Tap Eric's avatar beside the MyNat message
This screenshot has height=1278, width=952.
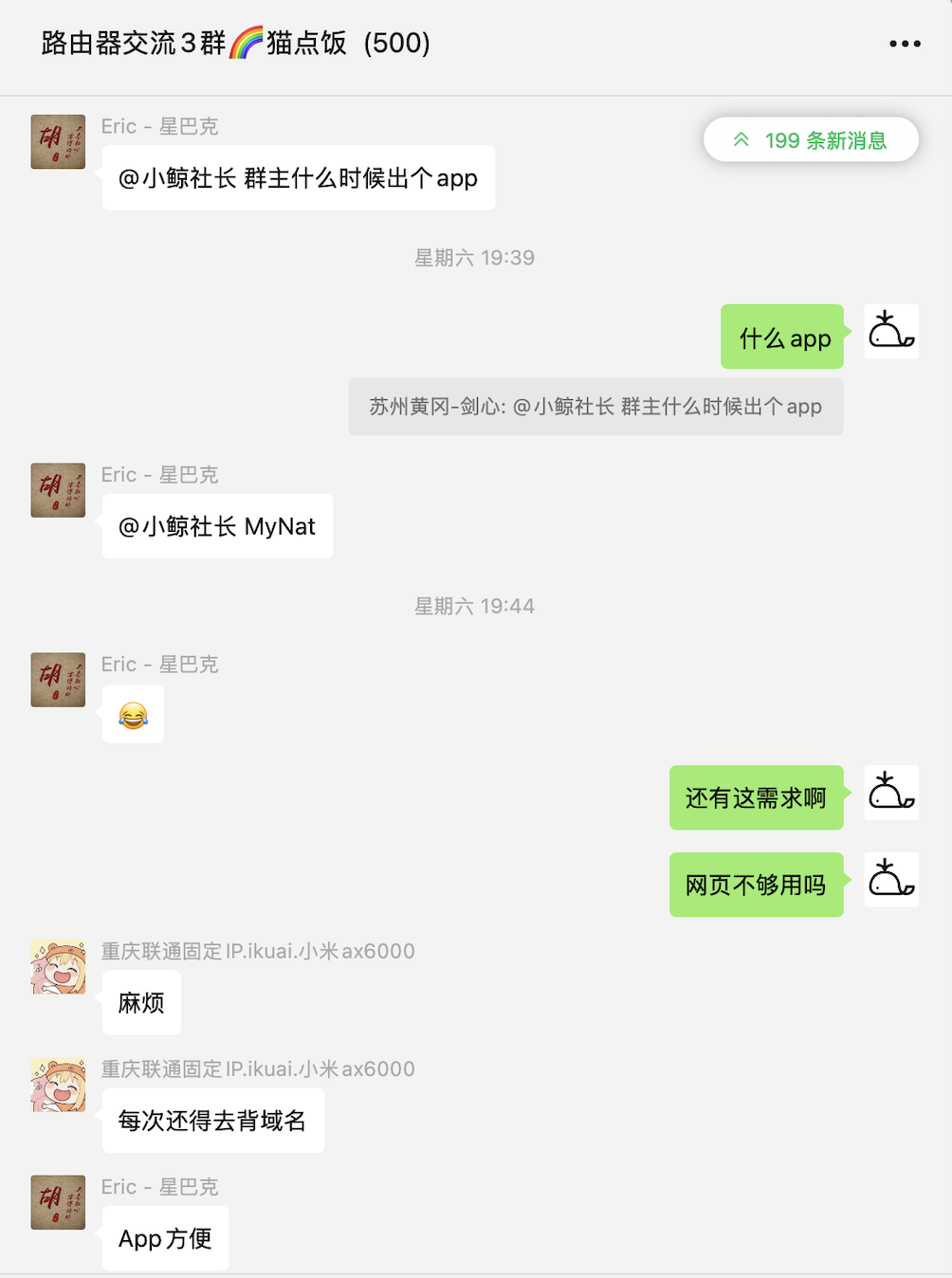(58, 490)
